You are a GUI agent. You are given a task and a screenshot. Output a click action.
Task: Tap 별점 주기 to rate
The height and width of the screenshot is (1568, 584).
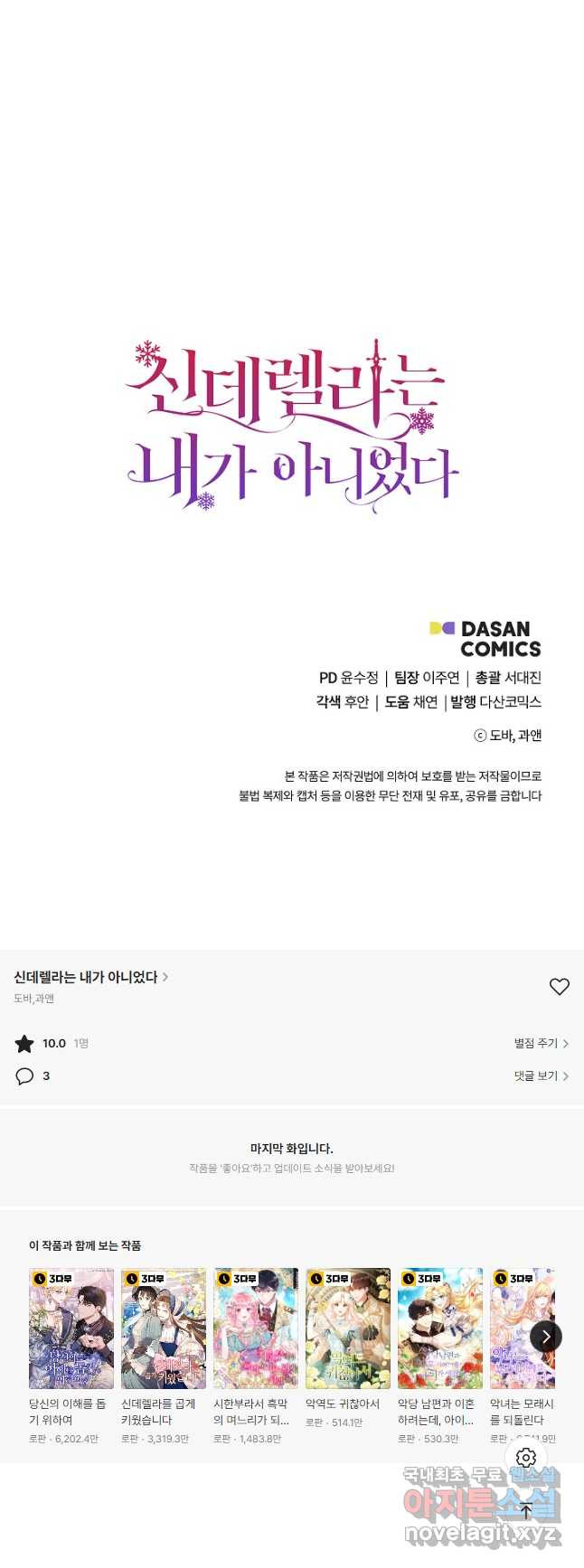[541, 1043]
